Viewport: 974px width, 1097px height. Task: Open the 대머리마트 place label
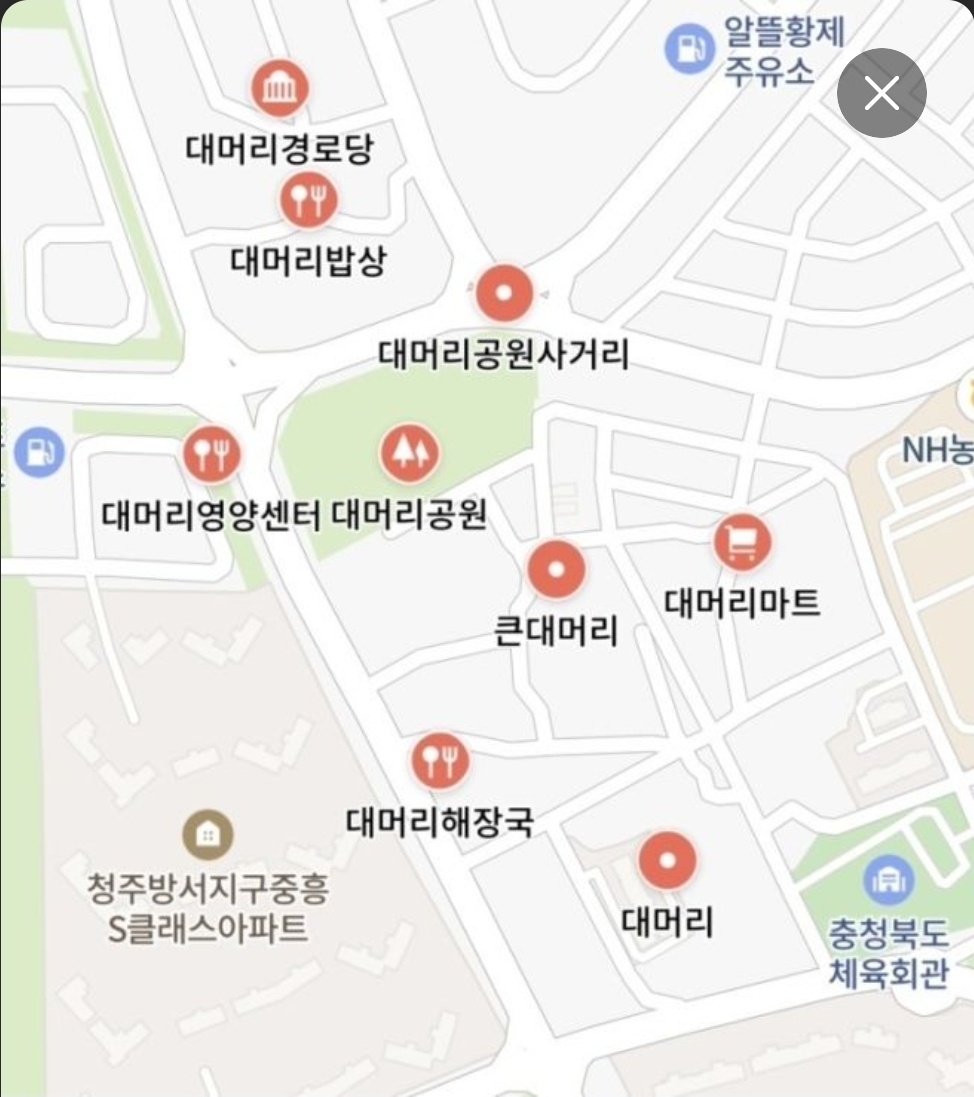[742, 604]
